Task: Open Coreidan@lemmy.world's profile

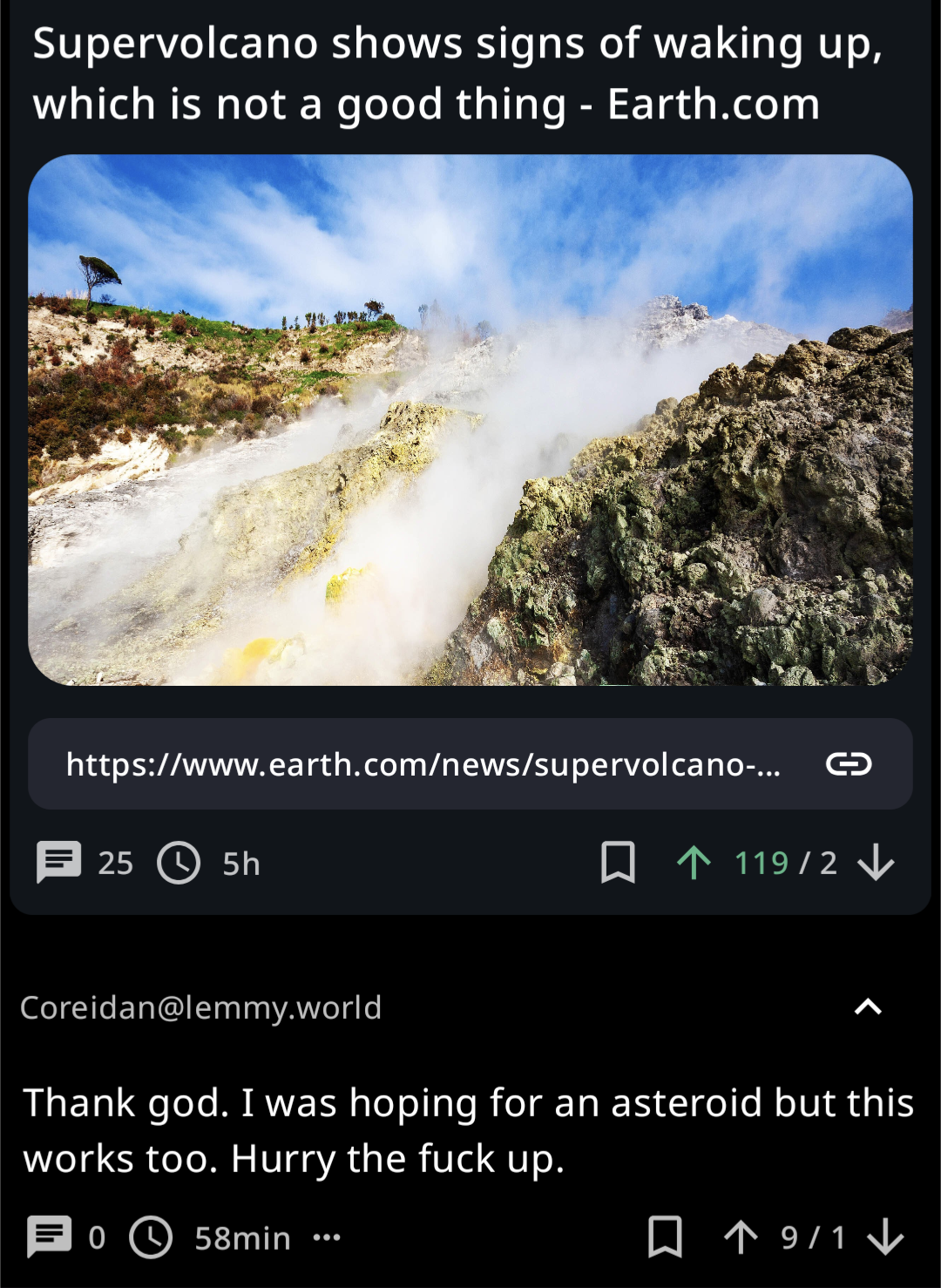Action: click(x=200, y=1007)
